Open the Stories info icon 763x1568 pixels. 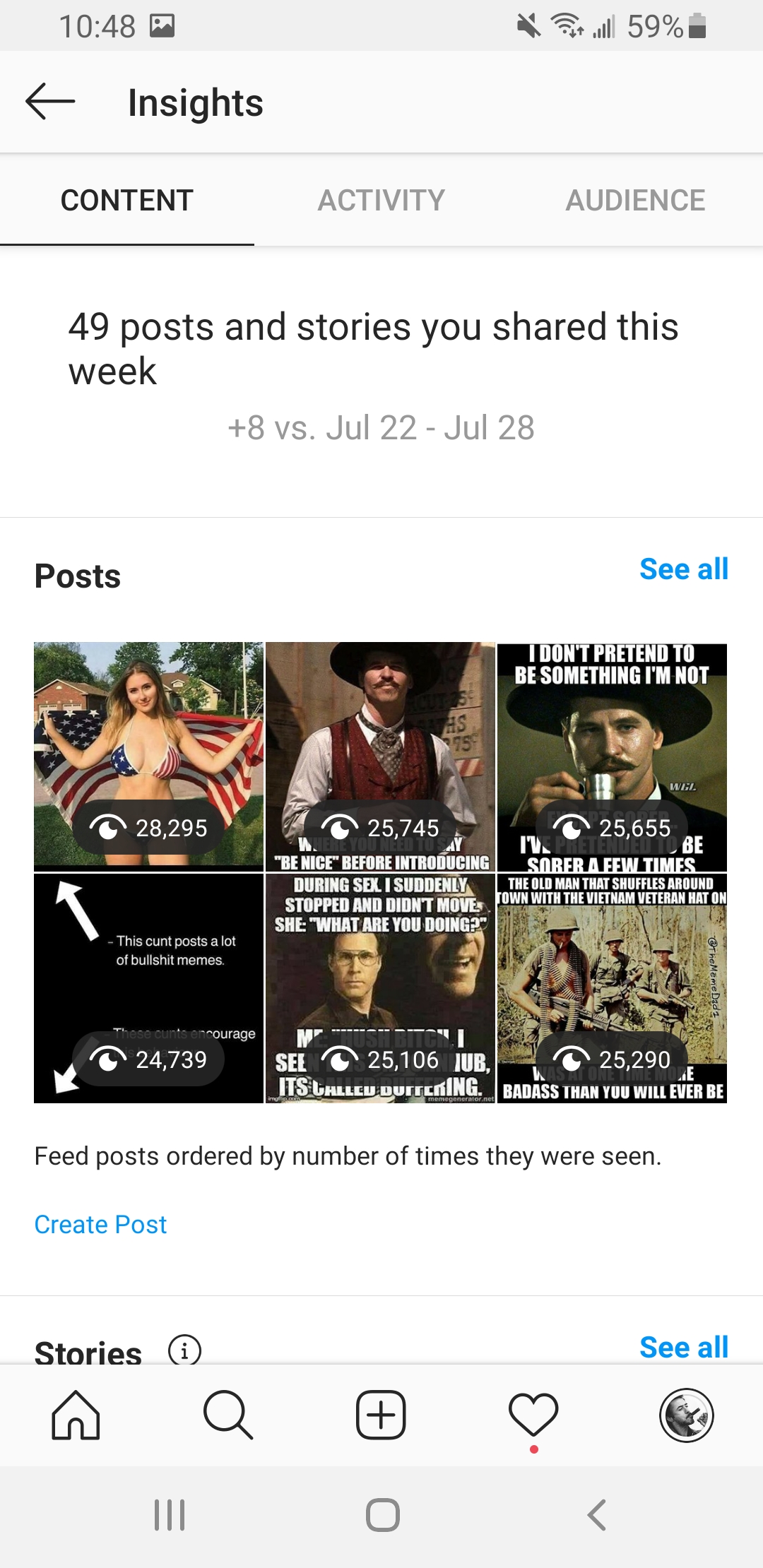[x=184, y=1350]
